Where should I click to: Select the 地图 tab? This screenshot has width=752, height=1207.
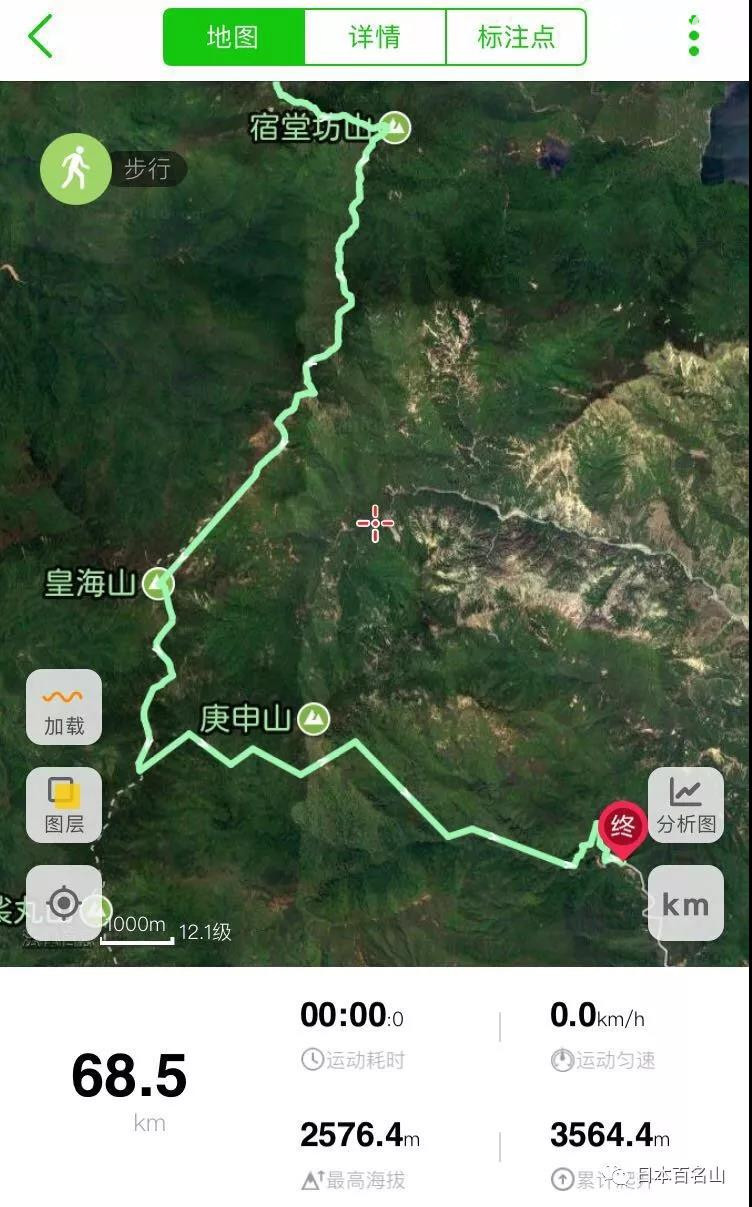coord(234,37)
